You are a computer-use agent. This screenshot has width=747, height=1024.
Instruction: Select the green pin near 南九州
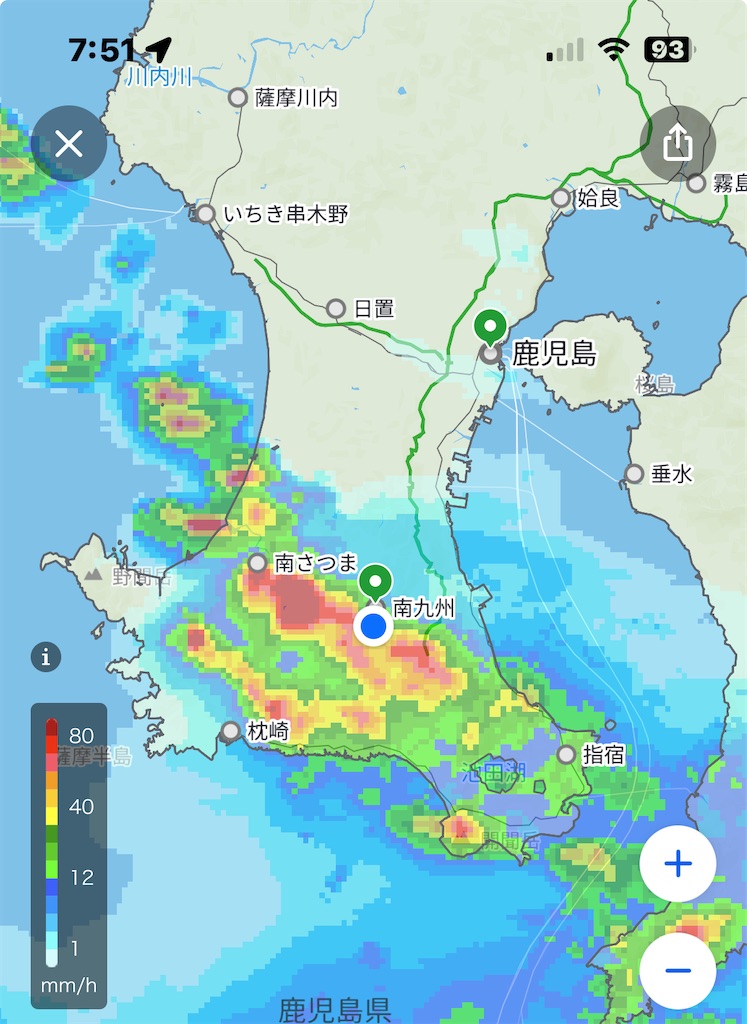pyautogui.click(x=375, y=582)
